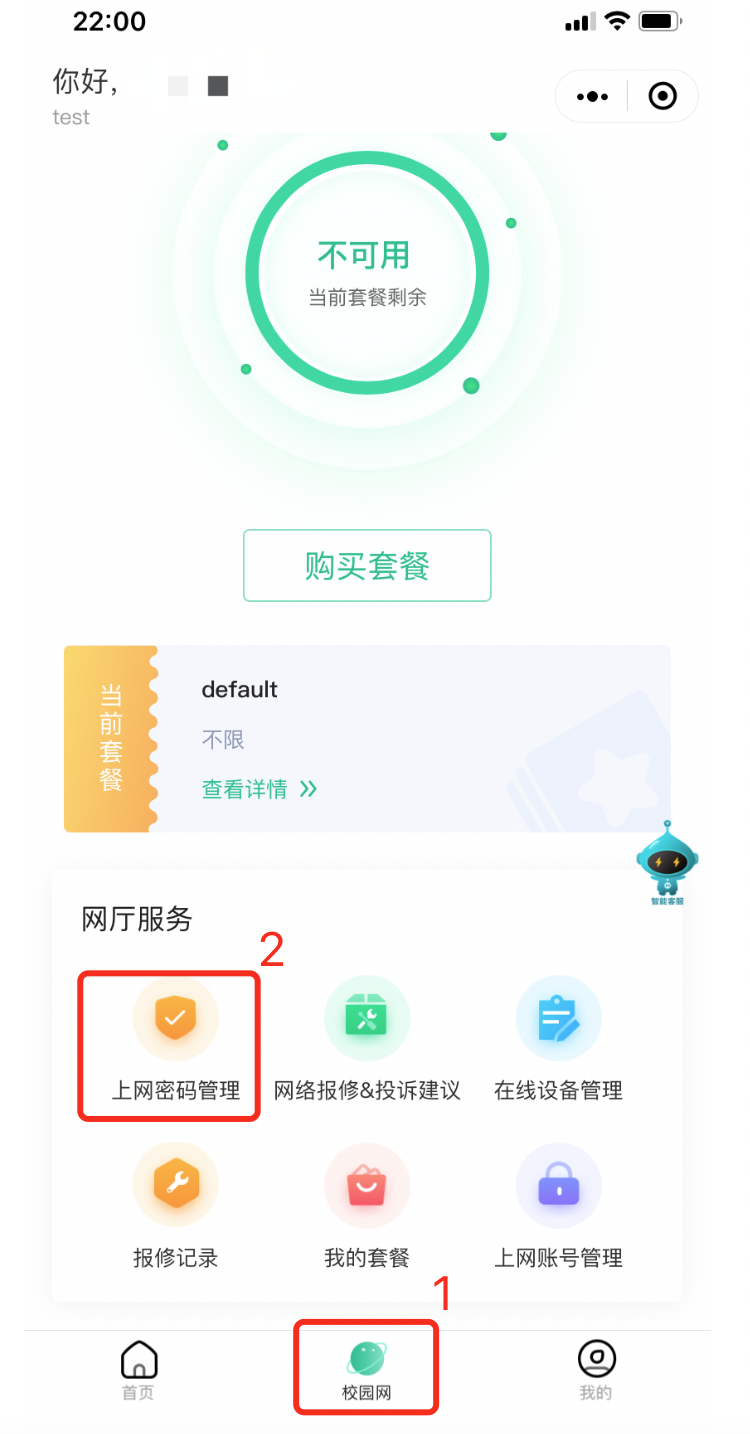Image resolution: width=750 pixels, height=1434 pixels.
Task: Open 查看详情 for the current package
Action: (259, 789)
